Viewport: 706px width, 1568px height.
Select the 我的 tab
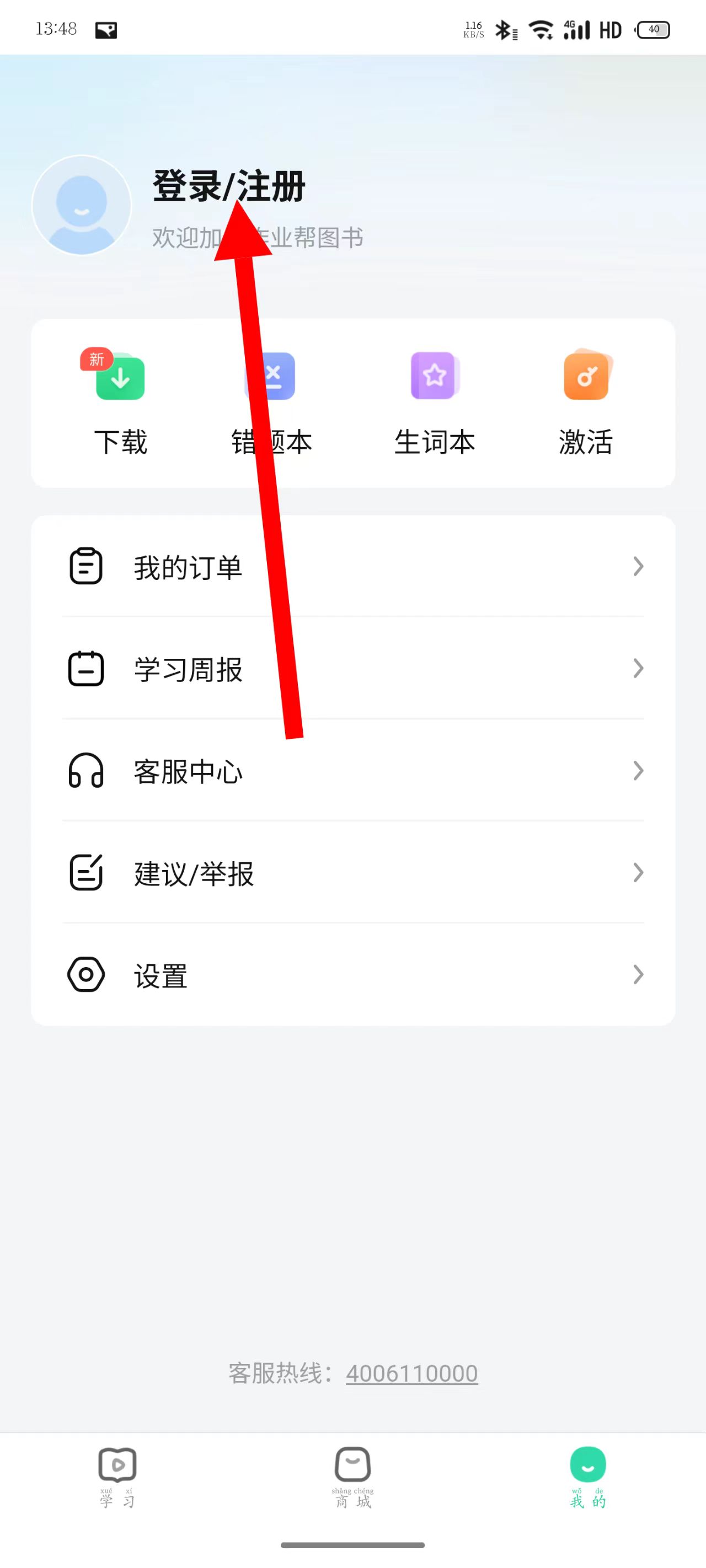click(588, 1477)
